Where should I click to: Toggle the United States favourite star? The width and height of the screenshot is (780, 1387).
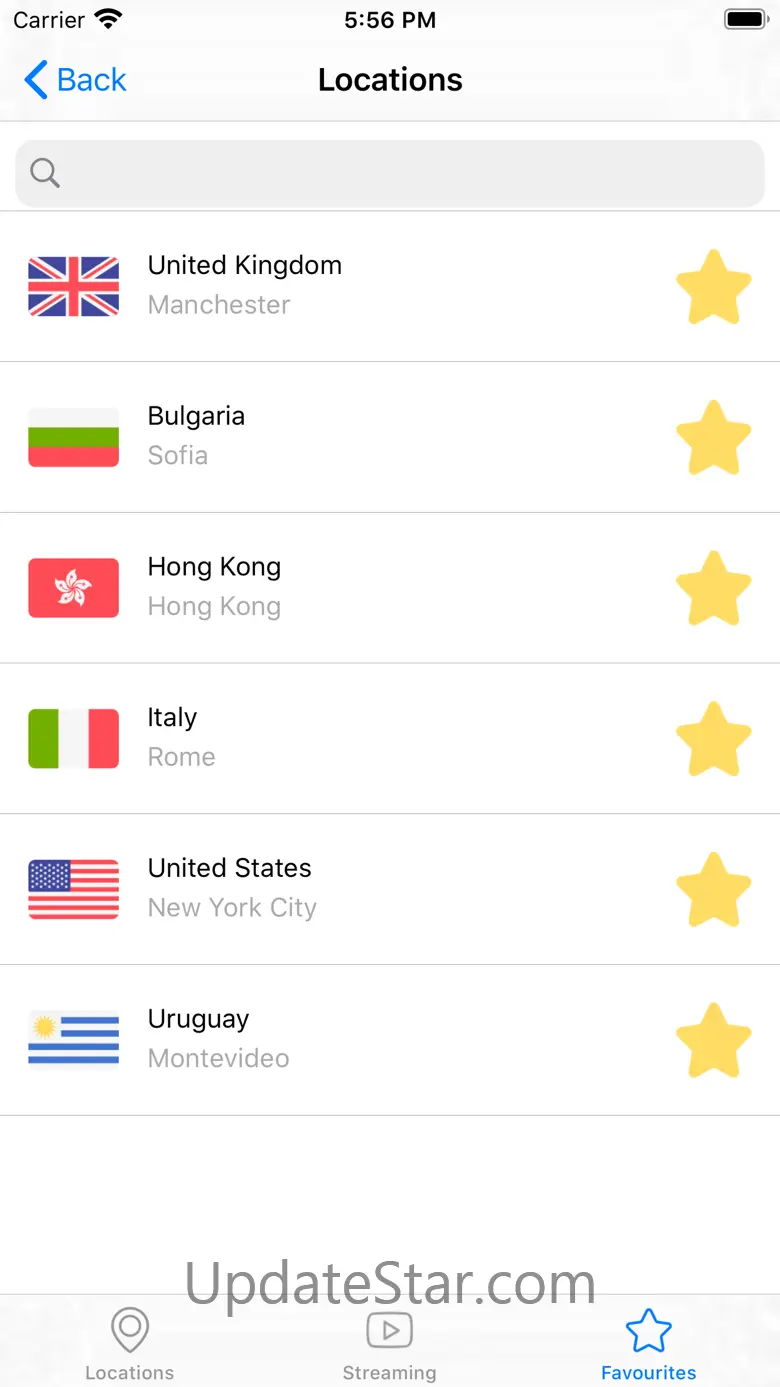coord(713,890)
